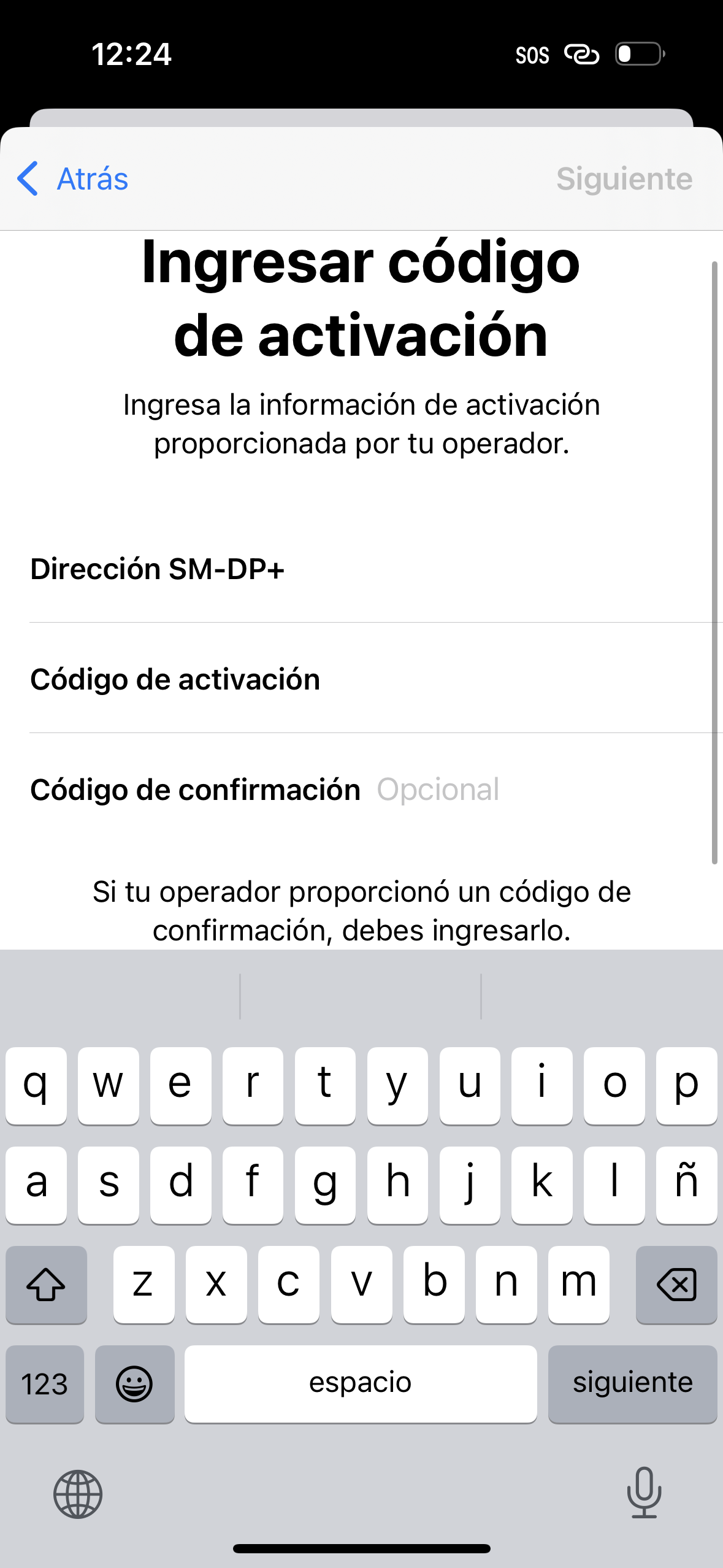Switch keyboard to numbers with 123
The width and height of the screenshot is (723, 1568).
click(x=45, y=1383)
